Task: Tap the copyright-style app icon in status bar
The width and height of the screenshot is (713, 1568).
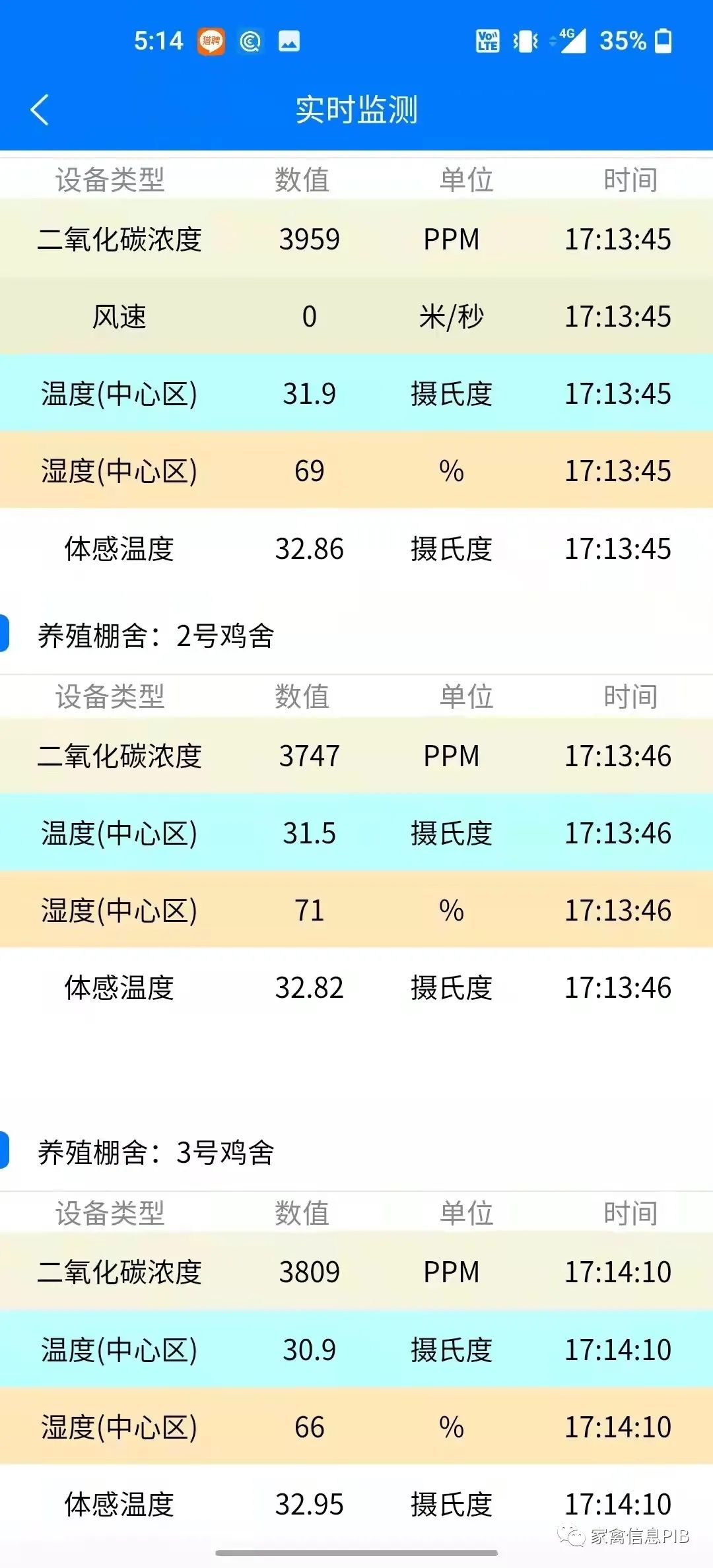Action: 251,42
